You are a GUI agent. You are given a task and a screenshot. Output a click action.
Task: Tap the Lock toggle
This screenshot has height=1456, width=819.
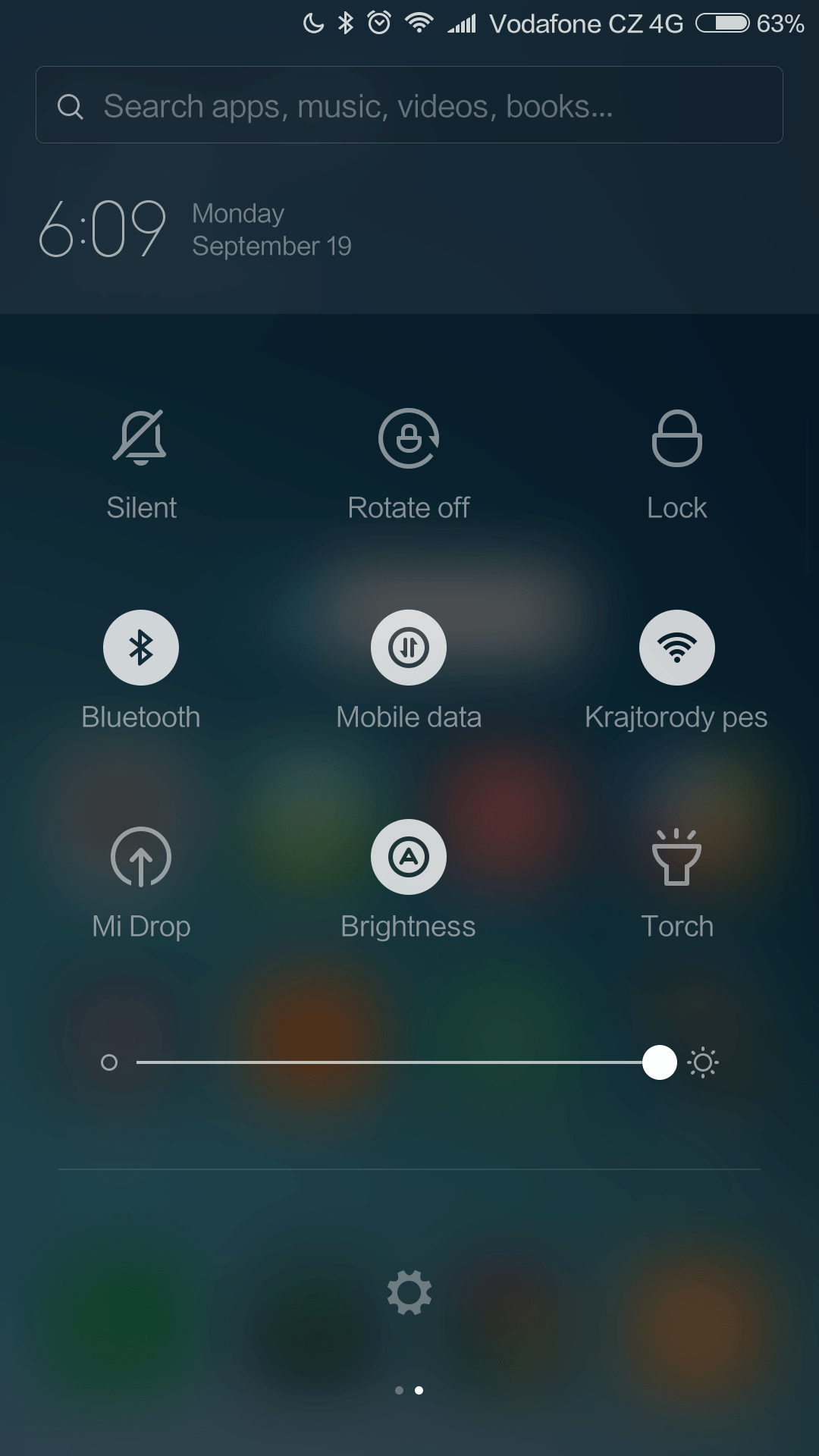tap(676, 438)
